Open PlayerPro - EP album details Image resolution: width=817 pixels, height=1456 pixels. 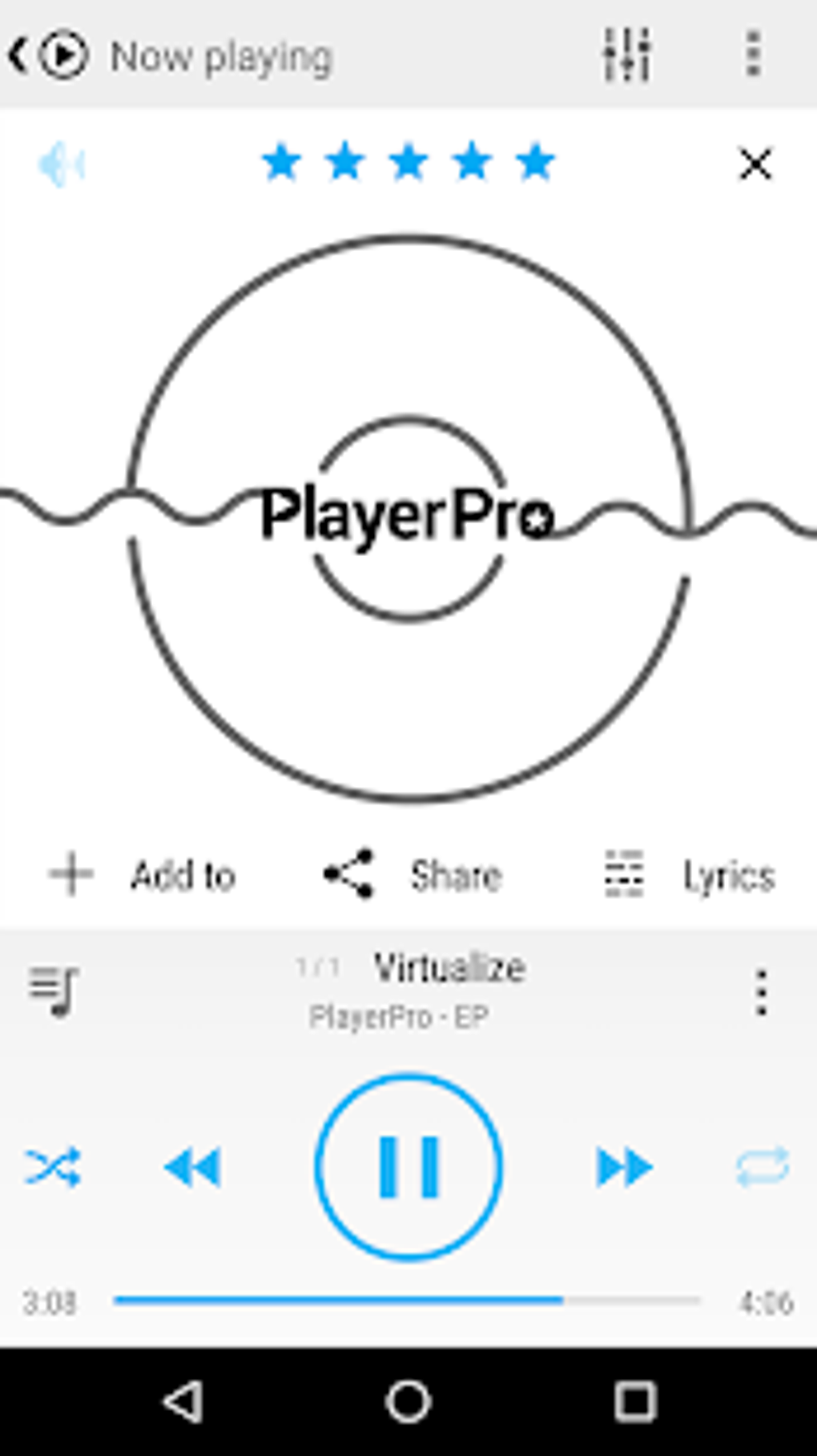tap(400, 1016)
